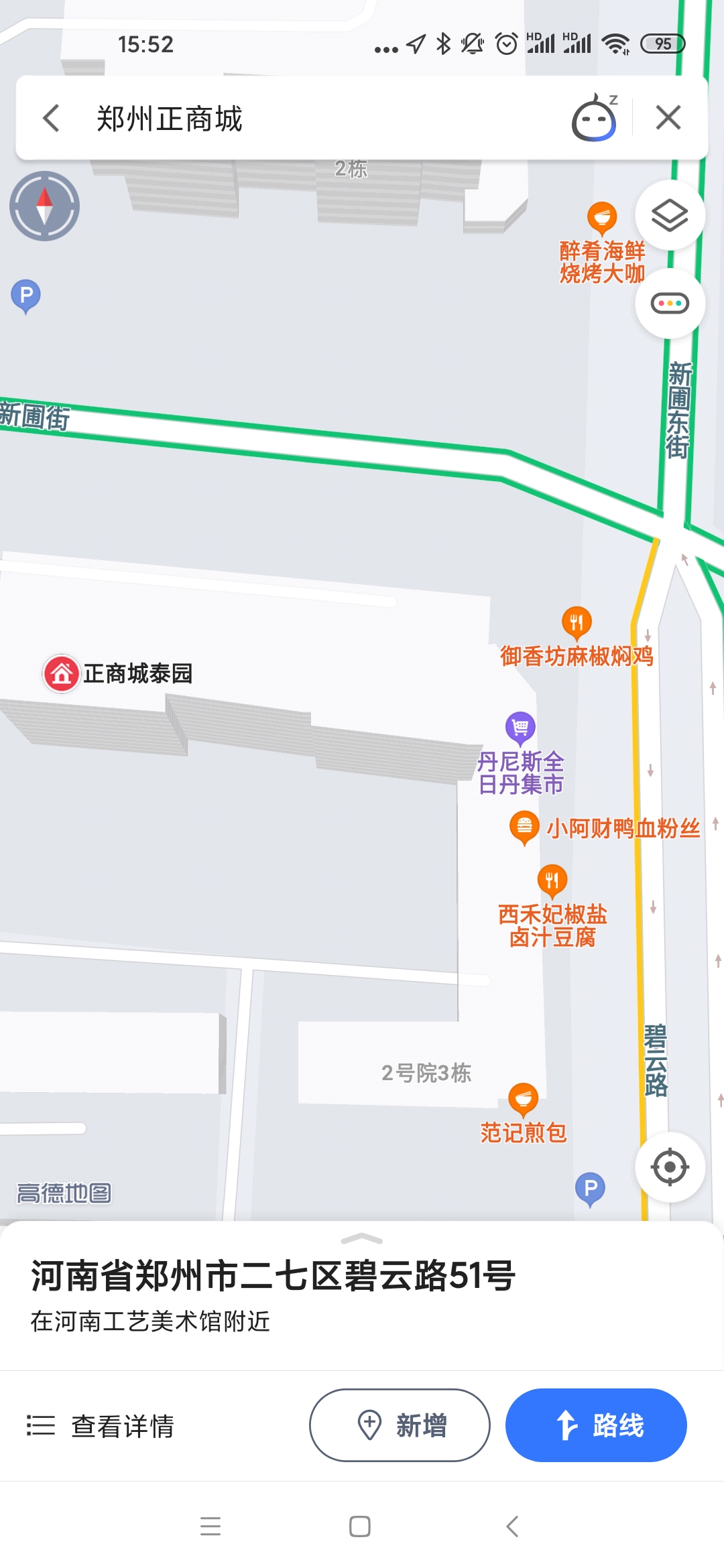Open the map layers switcher icon
Viewport: 724px width, 1568px height.
pyautogui.click(x=670, y=216)
